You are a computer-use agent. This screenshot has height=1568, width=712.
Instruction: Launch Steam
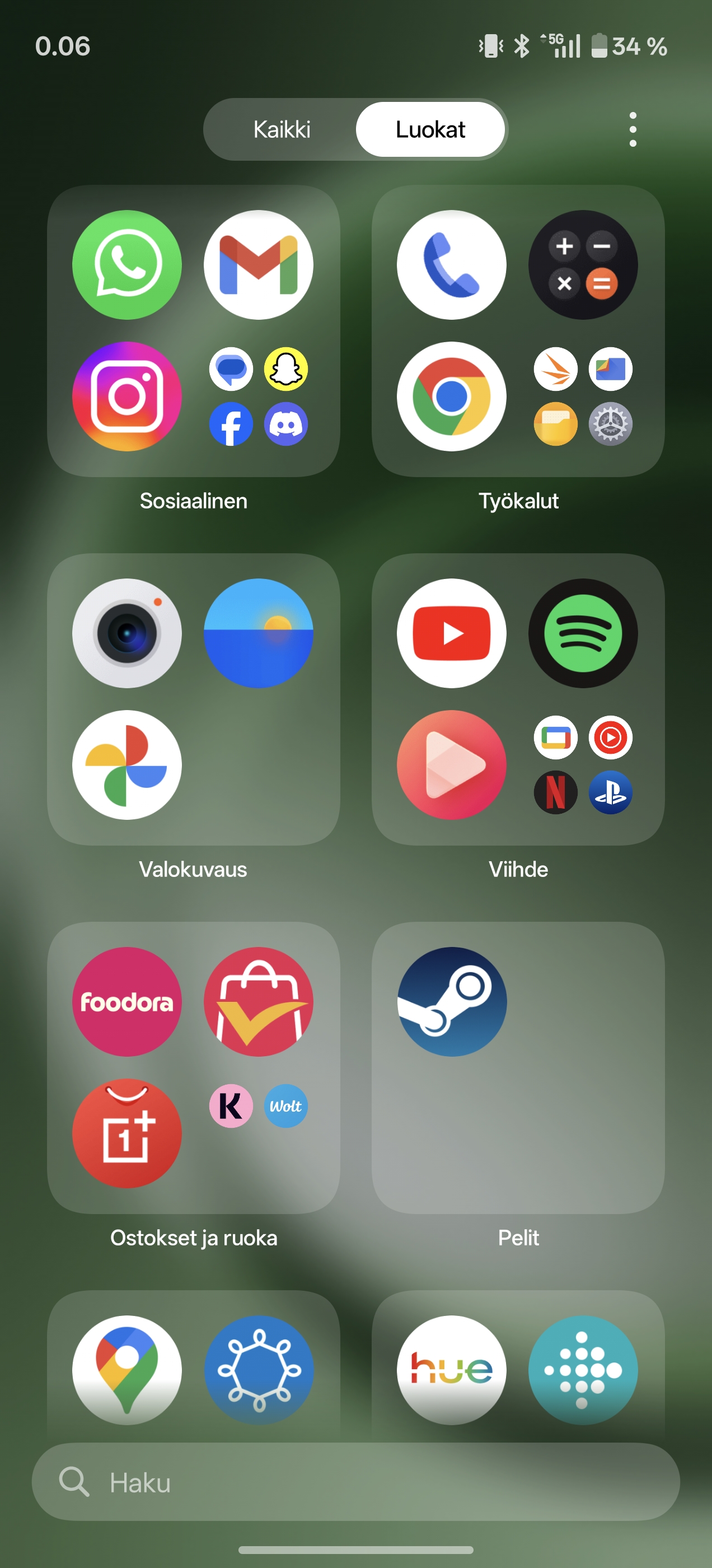pyautogui.click(x=451, y=1001)
